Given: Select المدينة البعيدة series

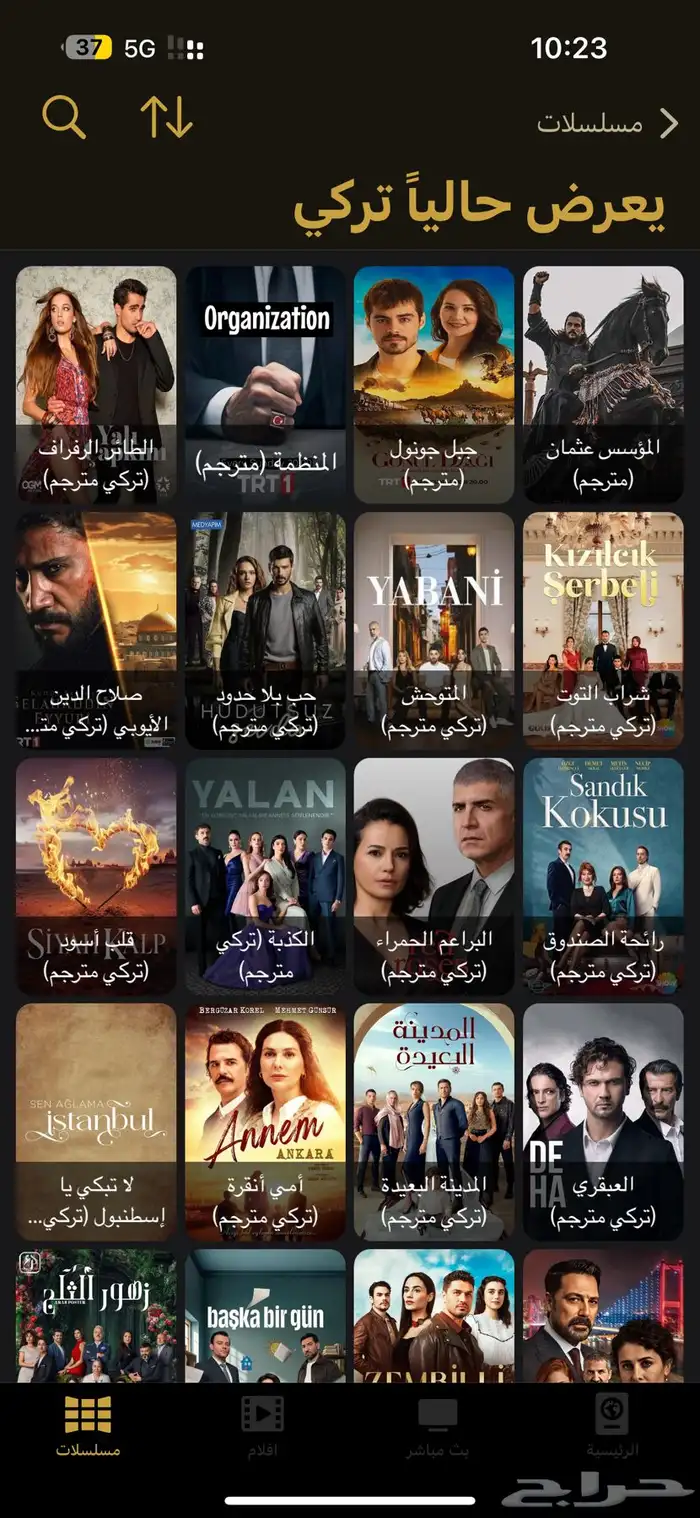Looking at the screenshot, I should (x=434, y=1122).
